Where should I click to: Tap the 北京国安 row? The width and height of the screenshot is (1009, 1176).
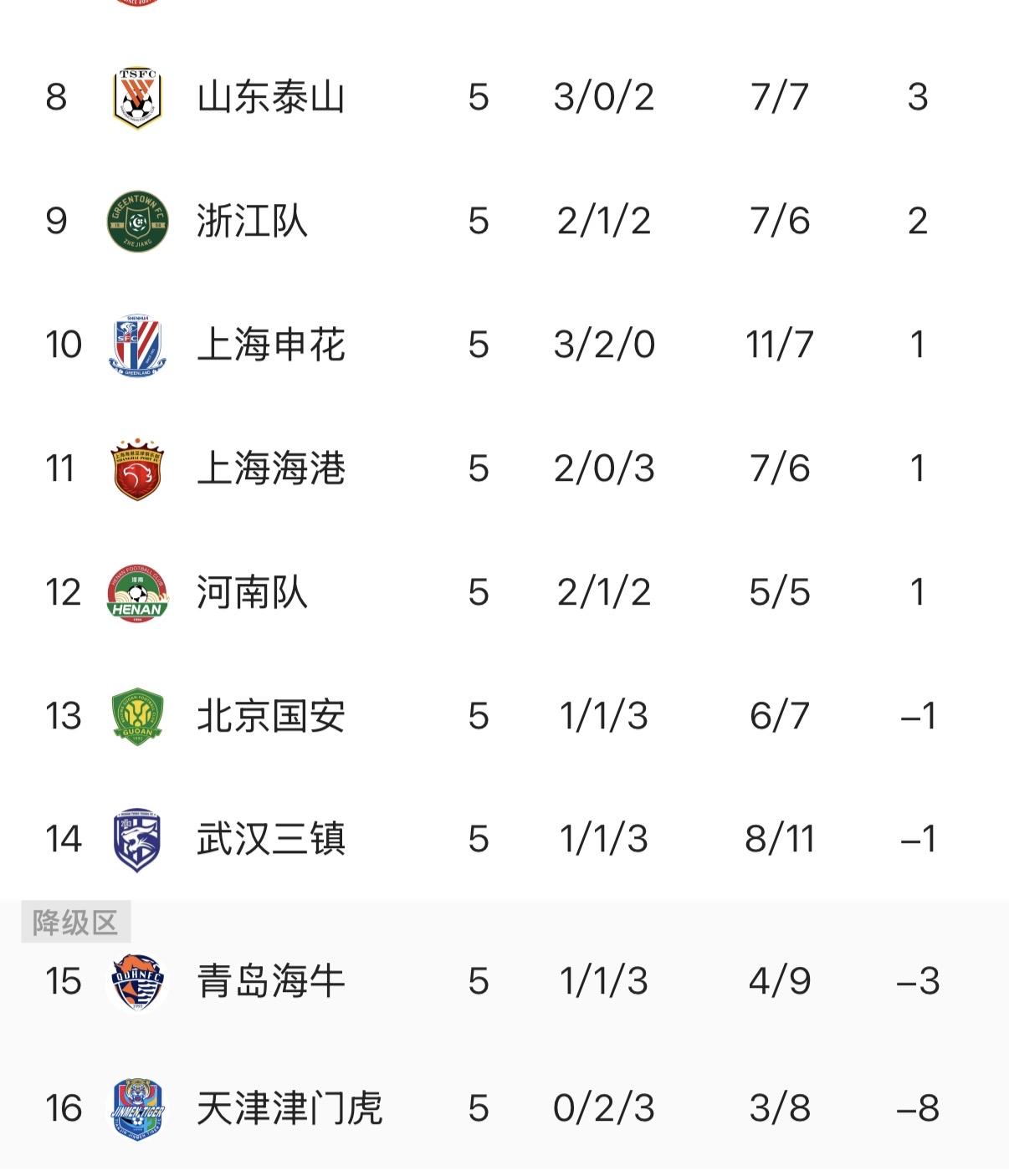coord(270,716)
